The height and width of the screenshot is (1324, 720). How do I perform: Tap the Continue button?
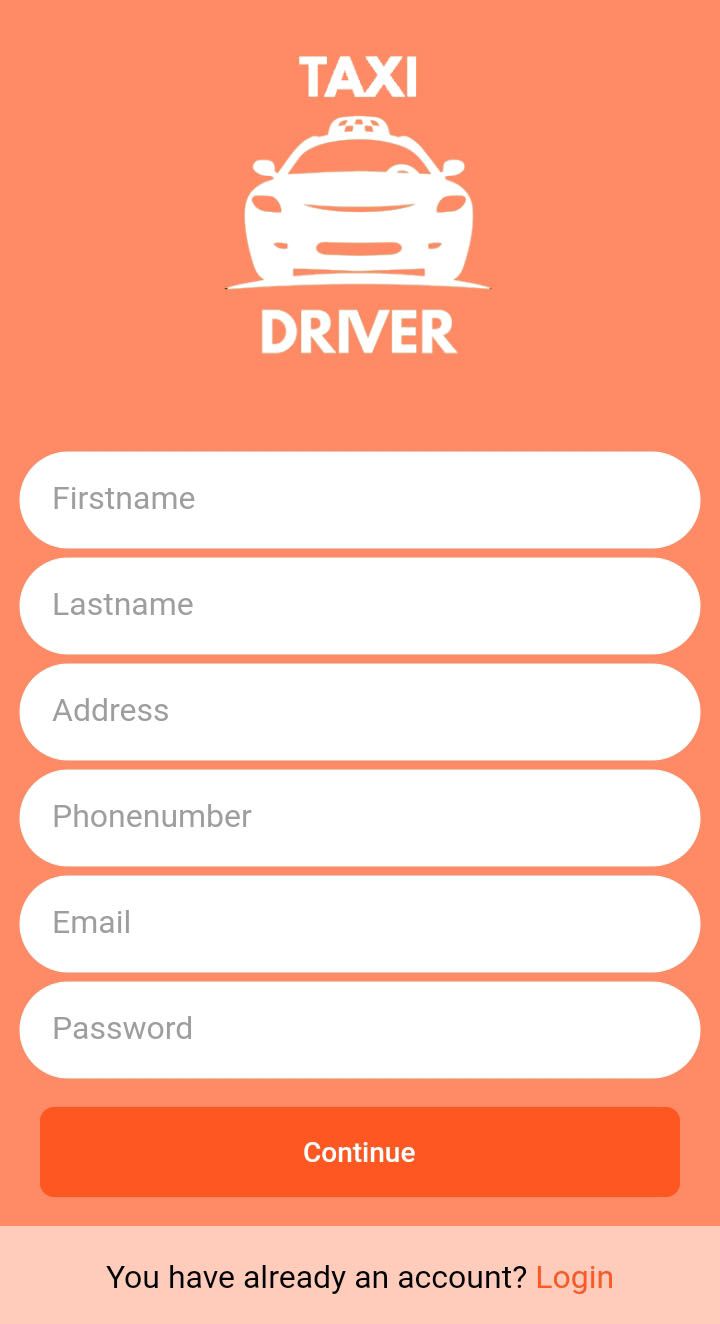pyautogui.click(x=360, y=1152)
